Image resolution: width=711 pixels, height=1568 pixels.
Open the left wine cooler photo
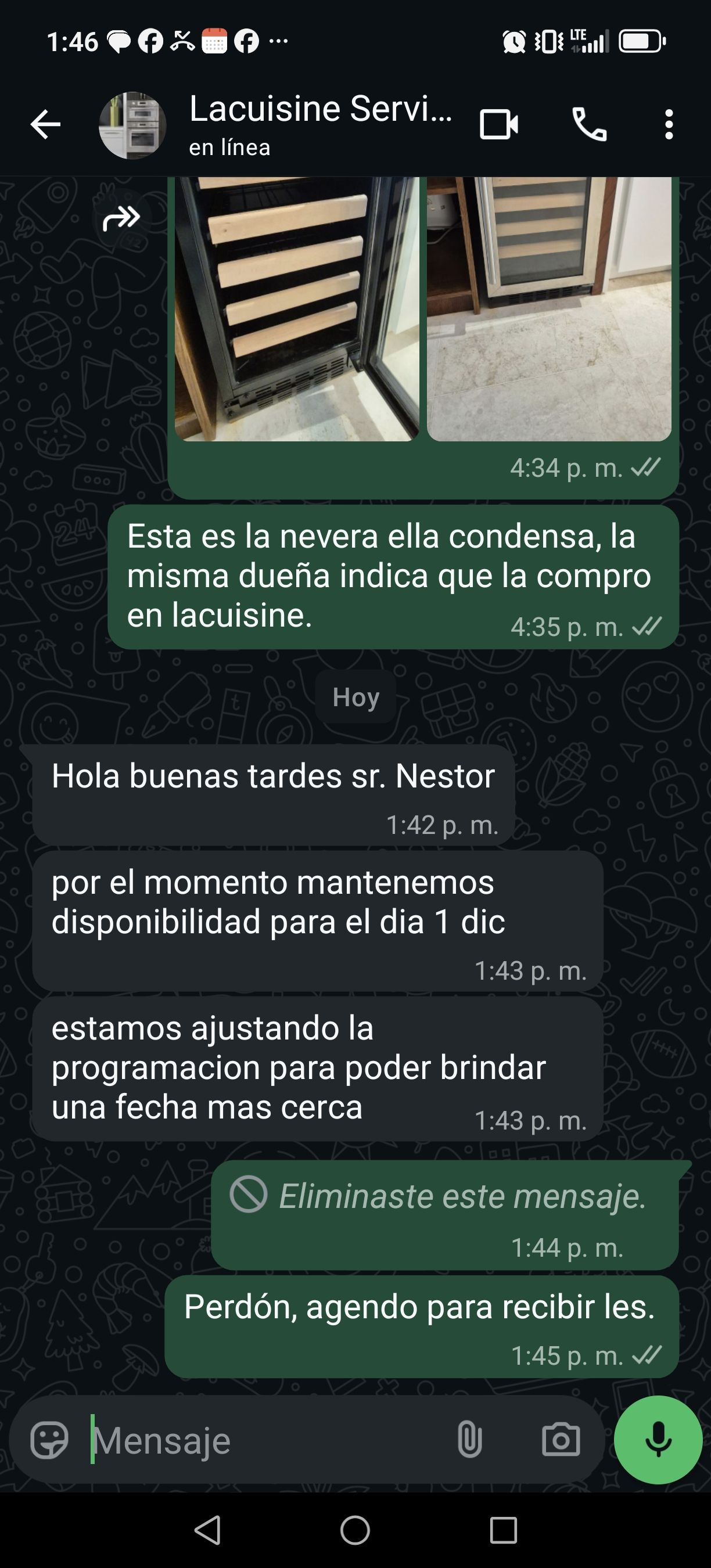tap(296, 308)
